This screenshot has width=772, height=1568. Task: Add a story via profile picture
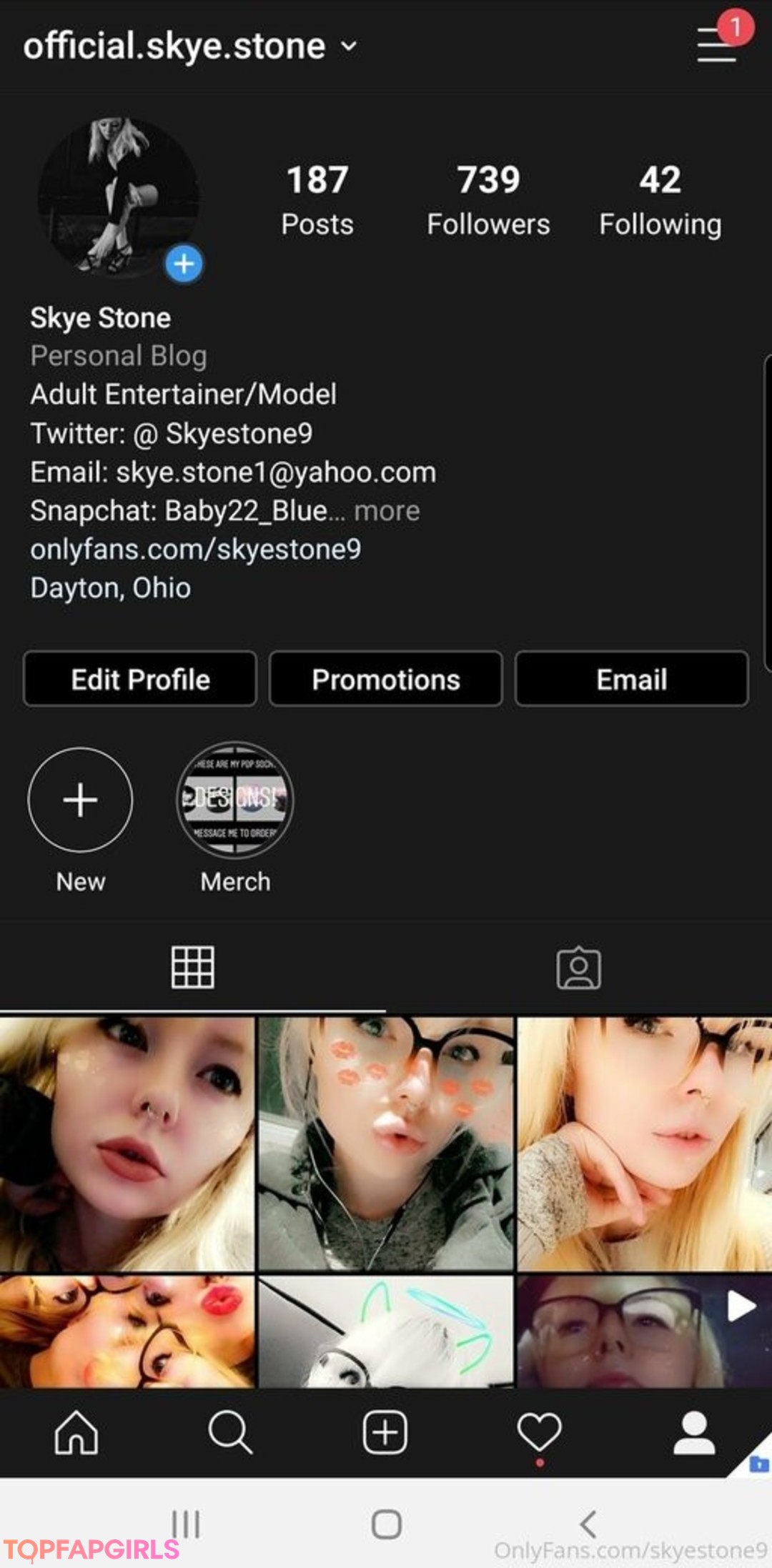pos(184,264)
